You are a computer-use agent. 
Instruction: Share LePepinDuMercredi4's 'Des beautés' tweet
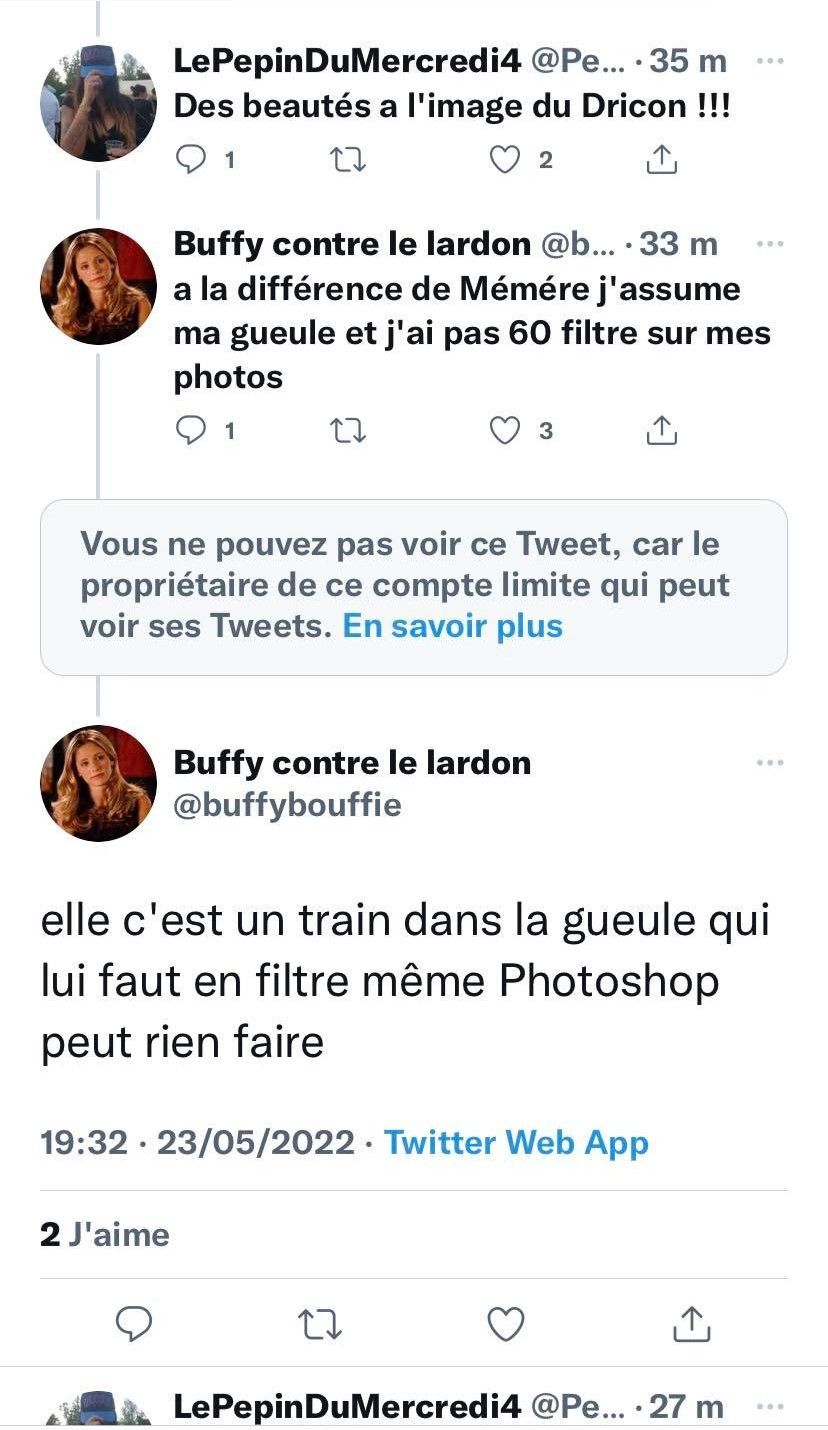pyautogui.click(x=662, y=160)
